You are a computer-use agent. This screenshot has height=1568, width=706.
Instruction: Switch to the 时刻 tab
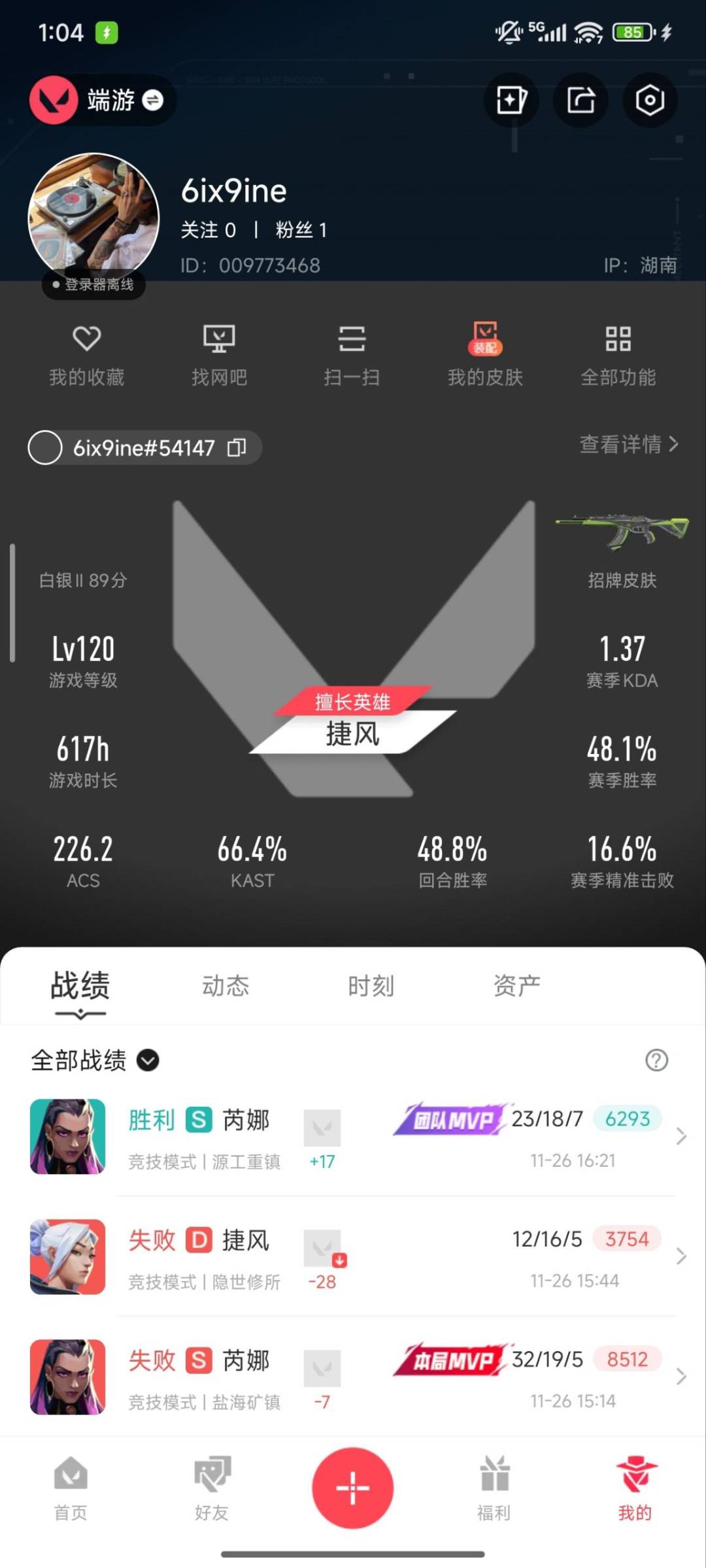point(371,986)
